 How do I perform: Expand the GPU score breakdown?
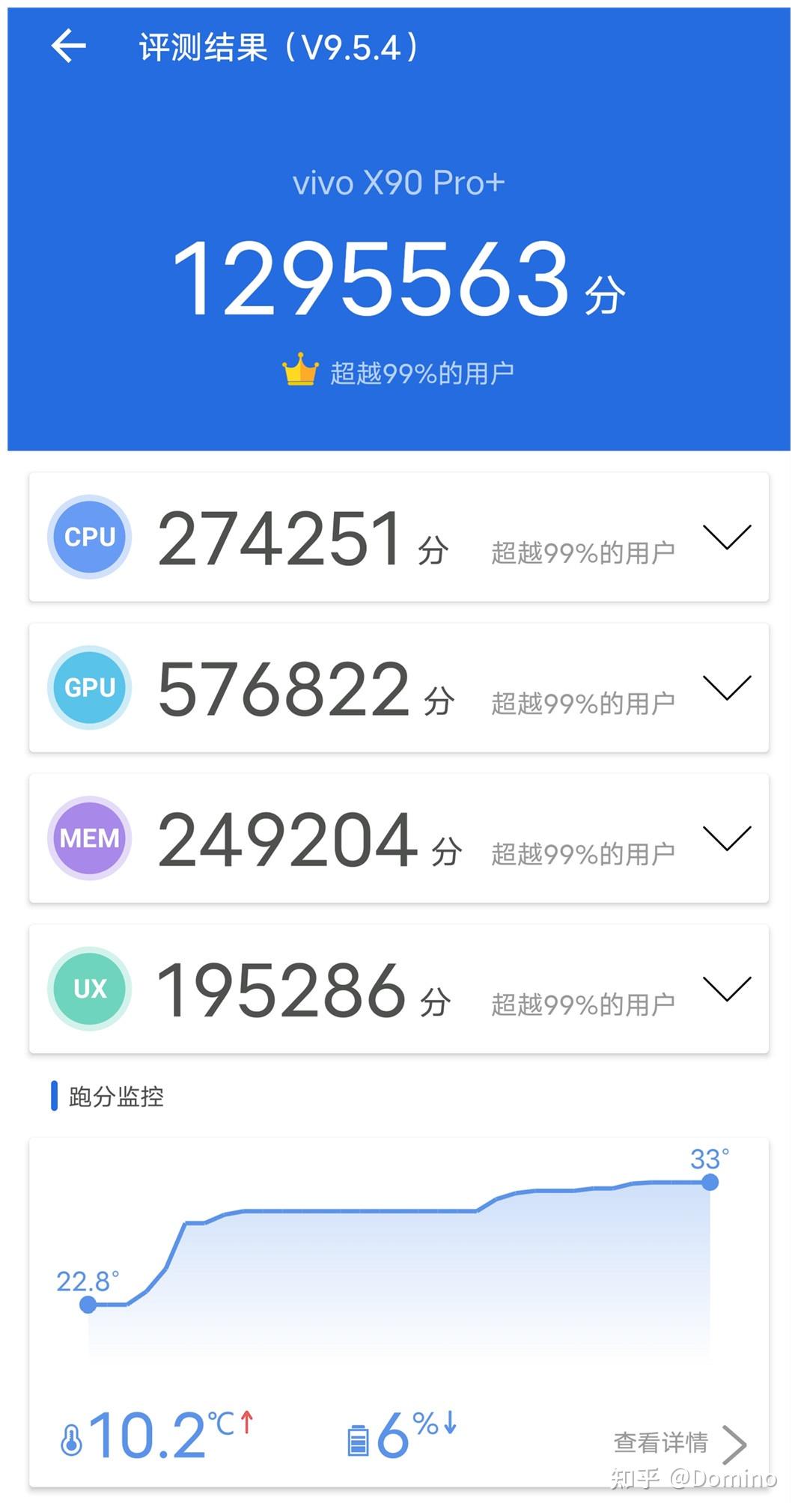pyautogui.click(x=726, y=687)
